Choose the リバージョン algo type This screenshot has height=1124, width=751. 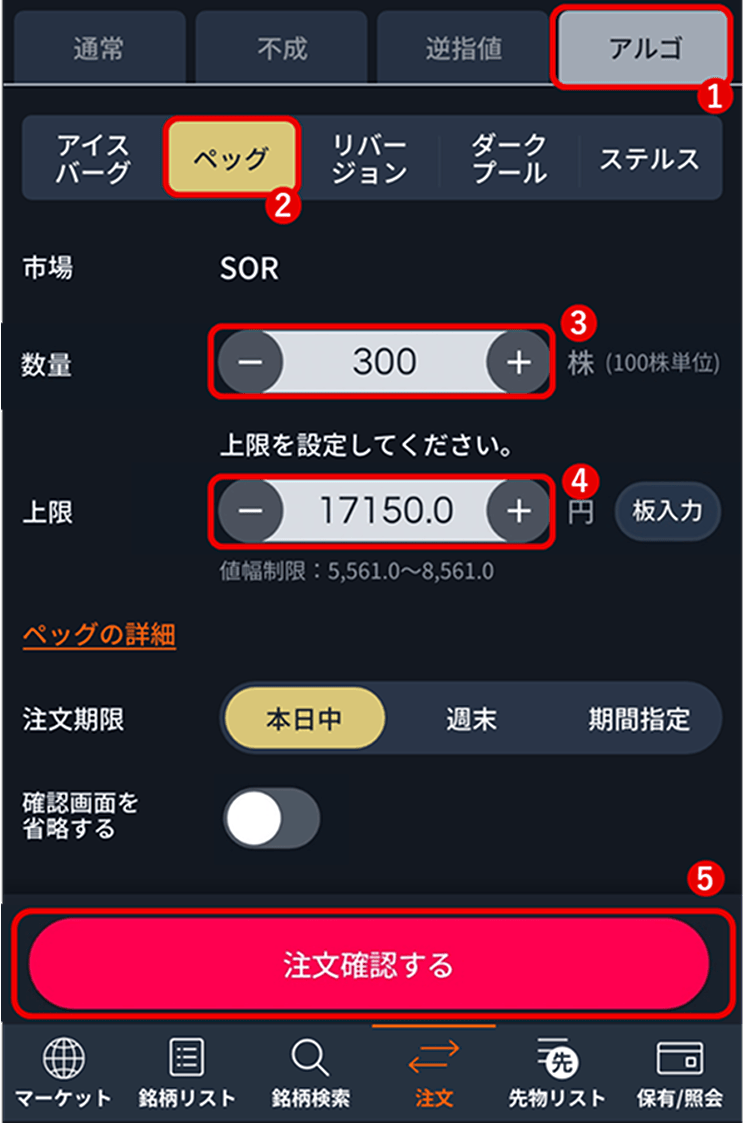371,159
